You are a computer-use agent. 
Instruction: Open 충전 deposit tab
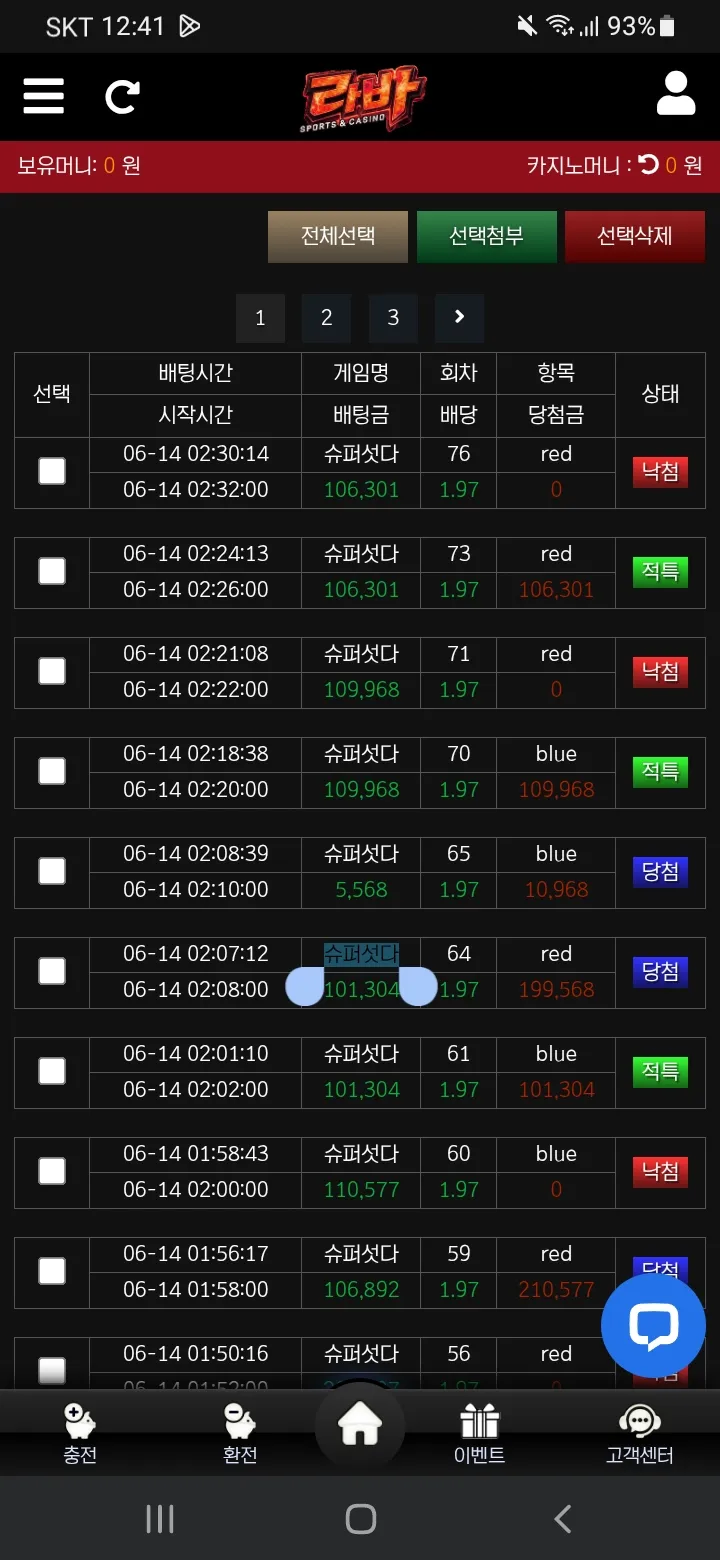(x=80, y=1434)
